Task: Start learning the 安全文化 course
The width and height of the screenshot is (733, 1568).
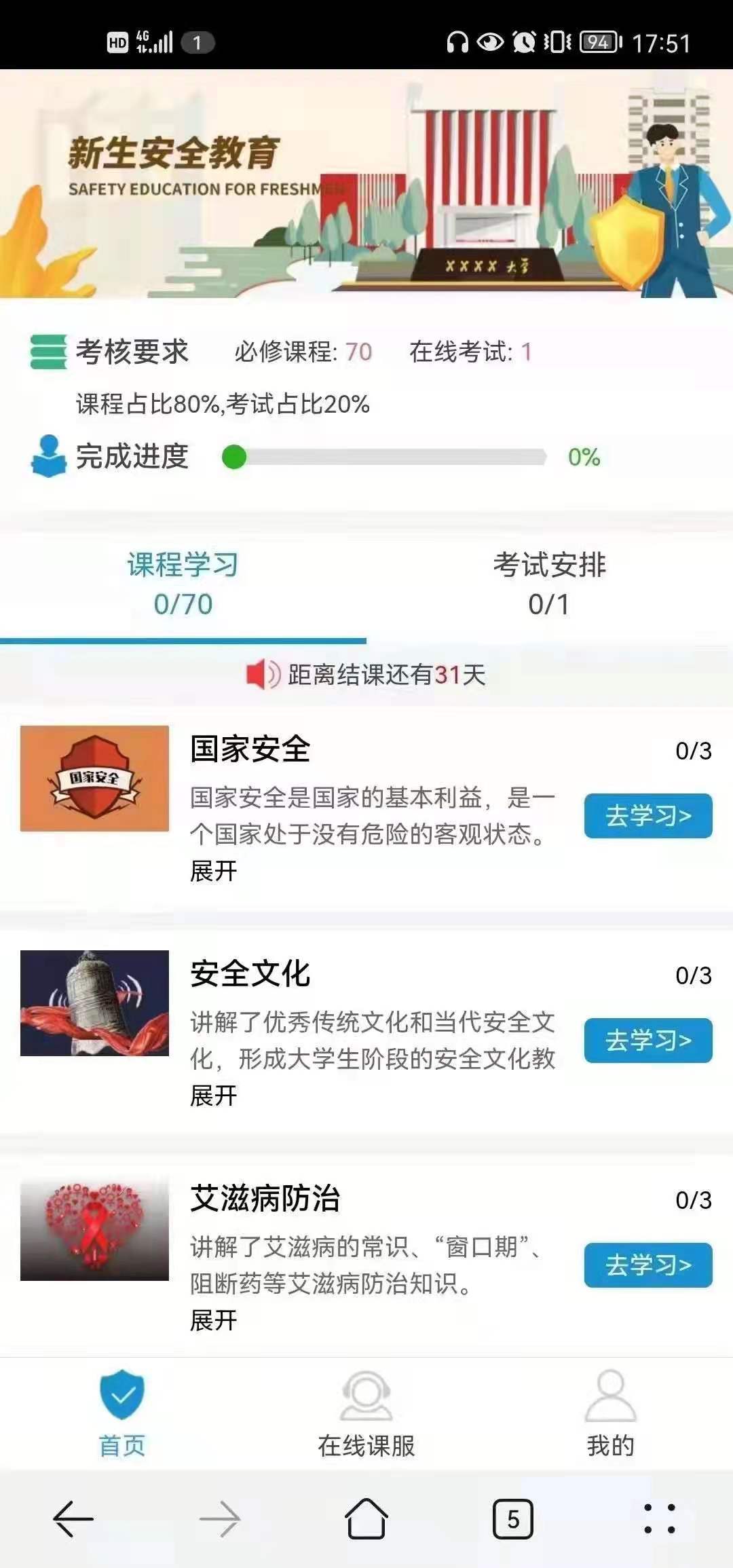Action: coord(647,1040)
